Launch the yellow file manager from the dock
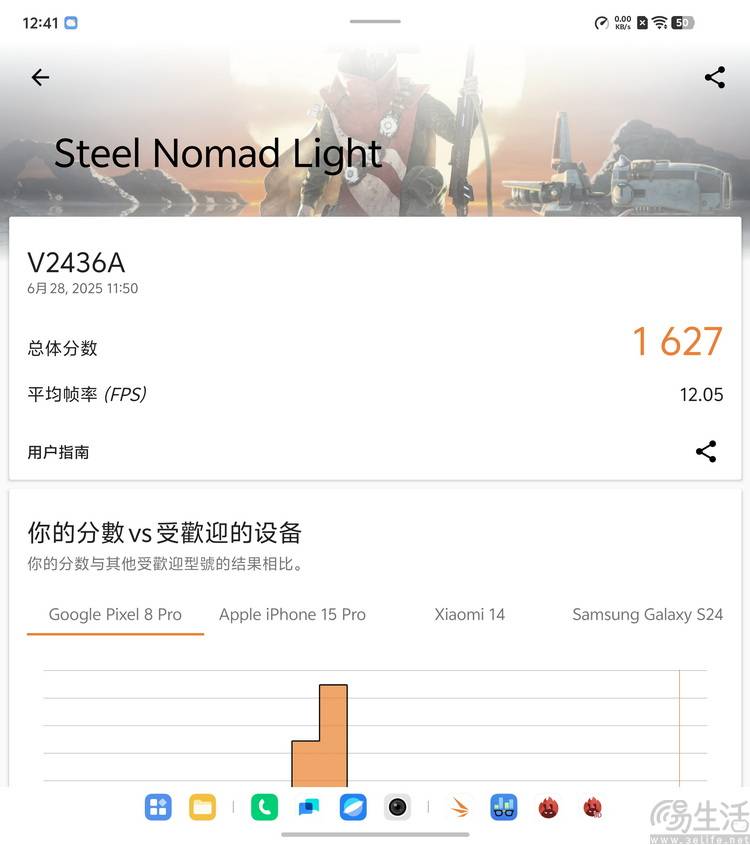The image size is (750, 845). point(203,807)
